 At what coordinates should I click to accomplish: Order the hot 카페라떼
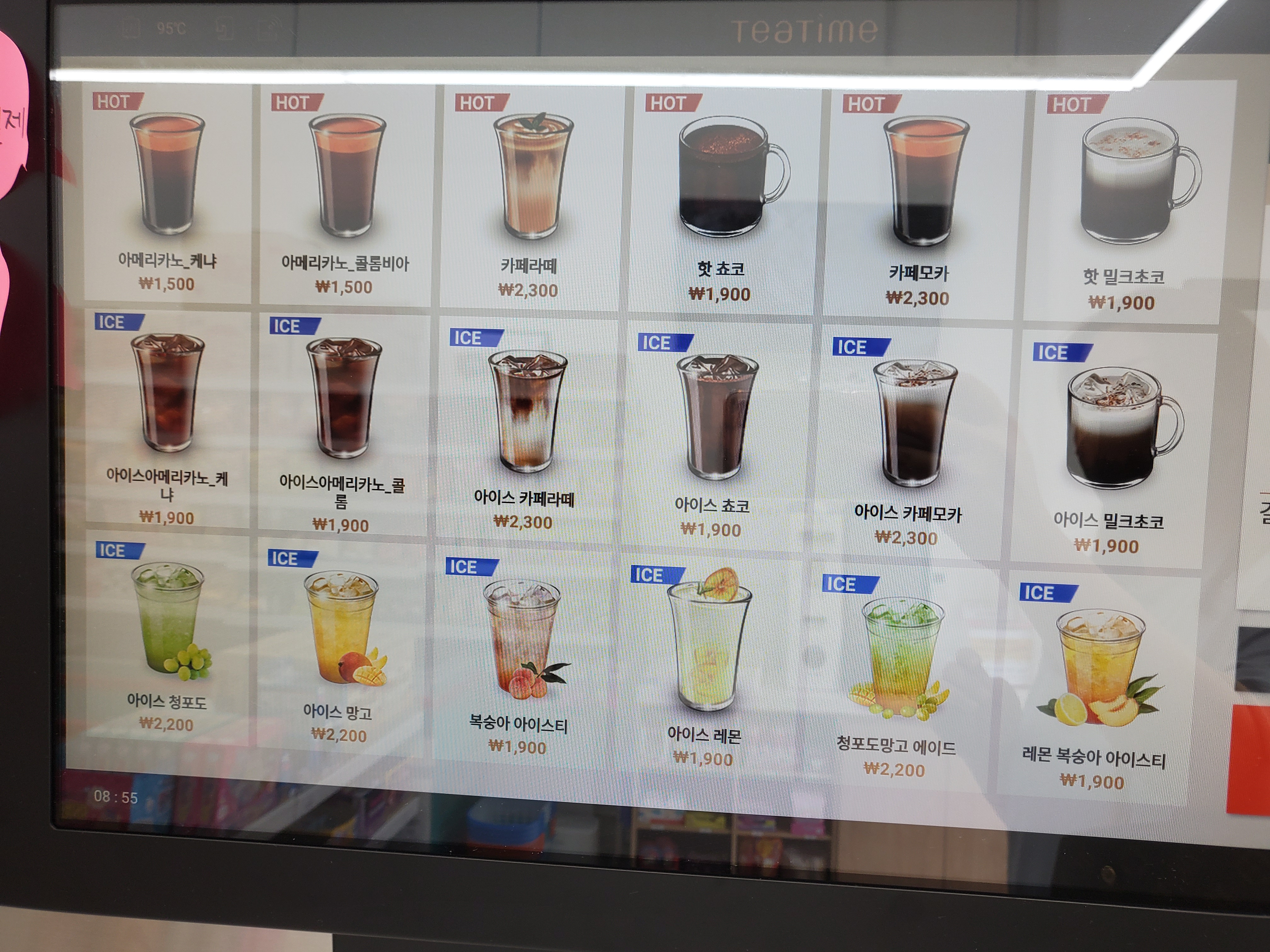(x=529, y=198)
